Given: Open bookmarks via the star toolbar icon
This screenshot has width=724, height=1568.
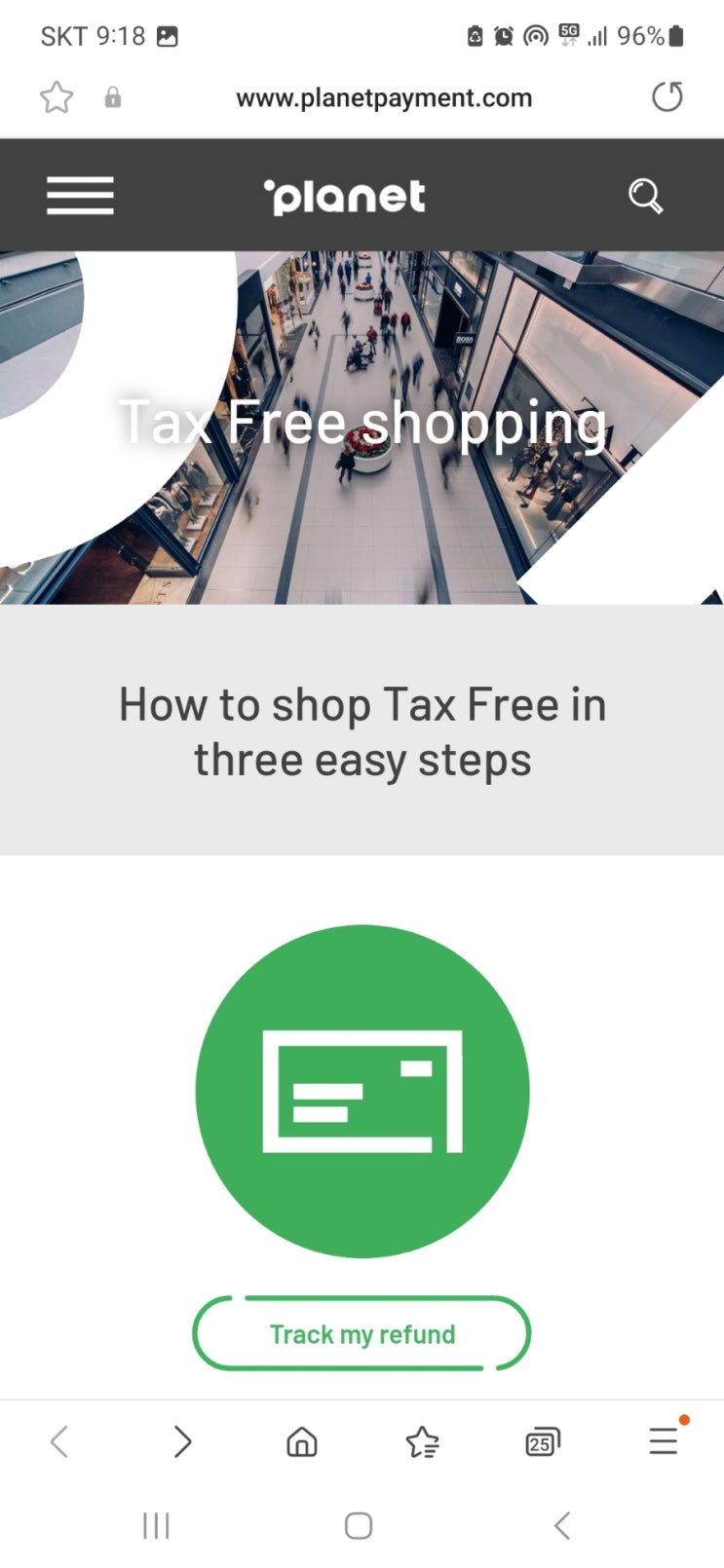Looking at the screenshot, I should [x=422, y=1441].
